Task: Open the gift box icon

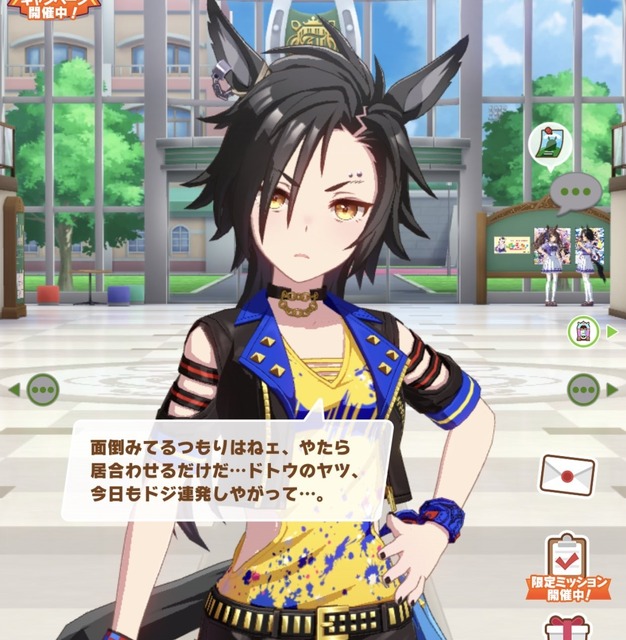Action: (568, 629)
